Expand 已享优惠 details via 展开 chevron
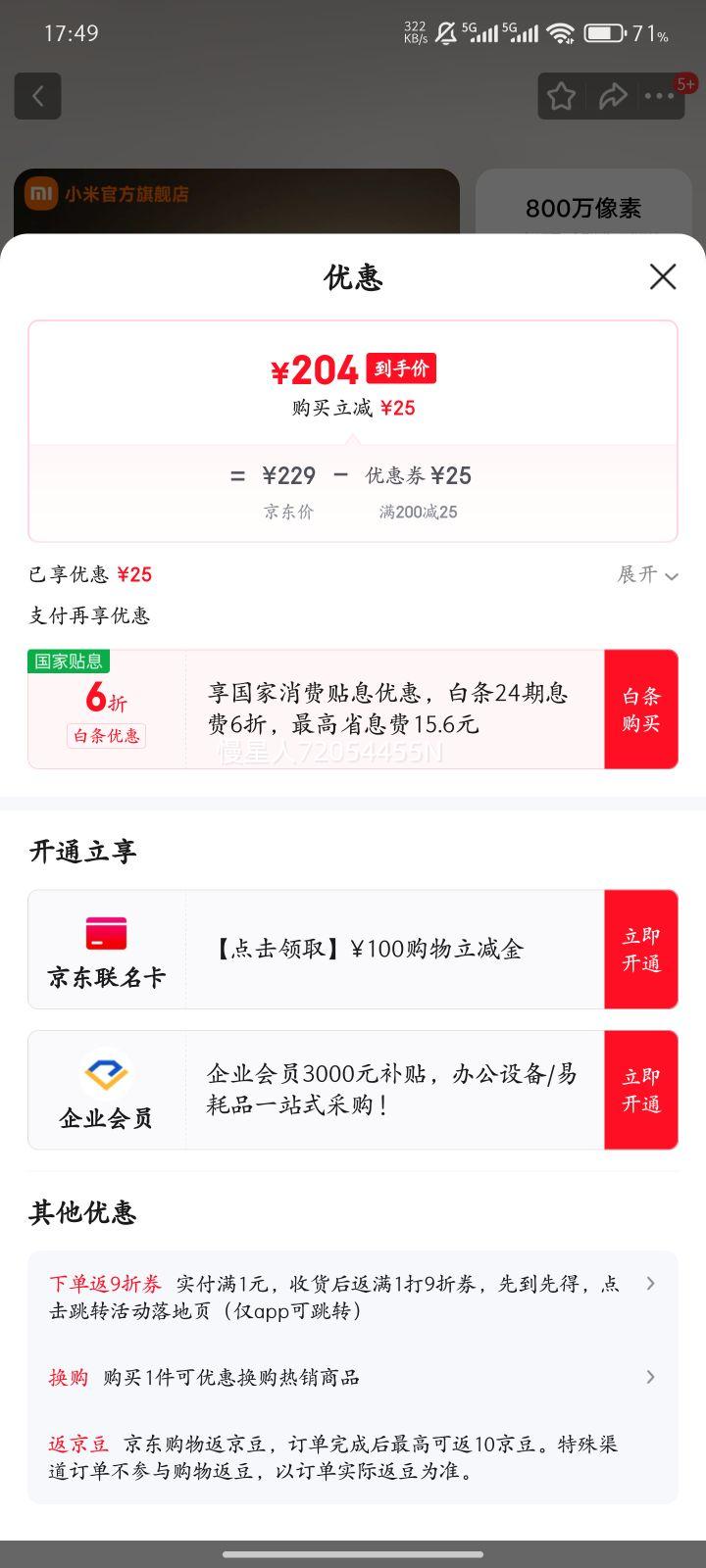 647,575
